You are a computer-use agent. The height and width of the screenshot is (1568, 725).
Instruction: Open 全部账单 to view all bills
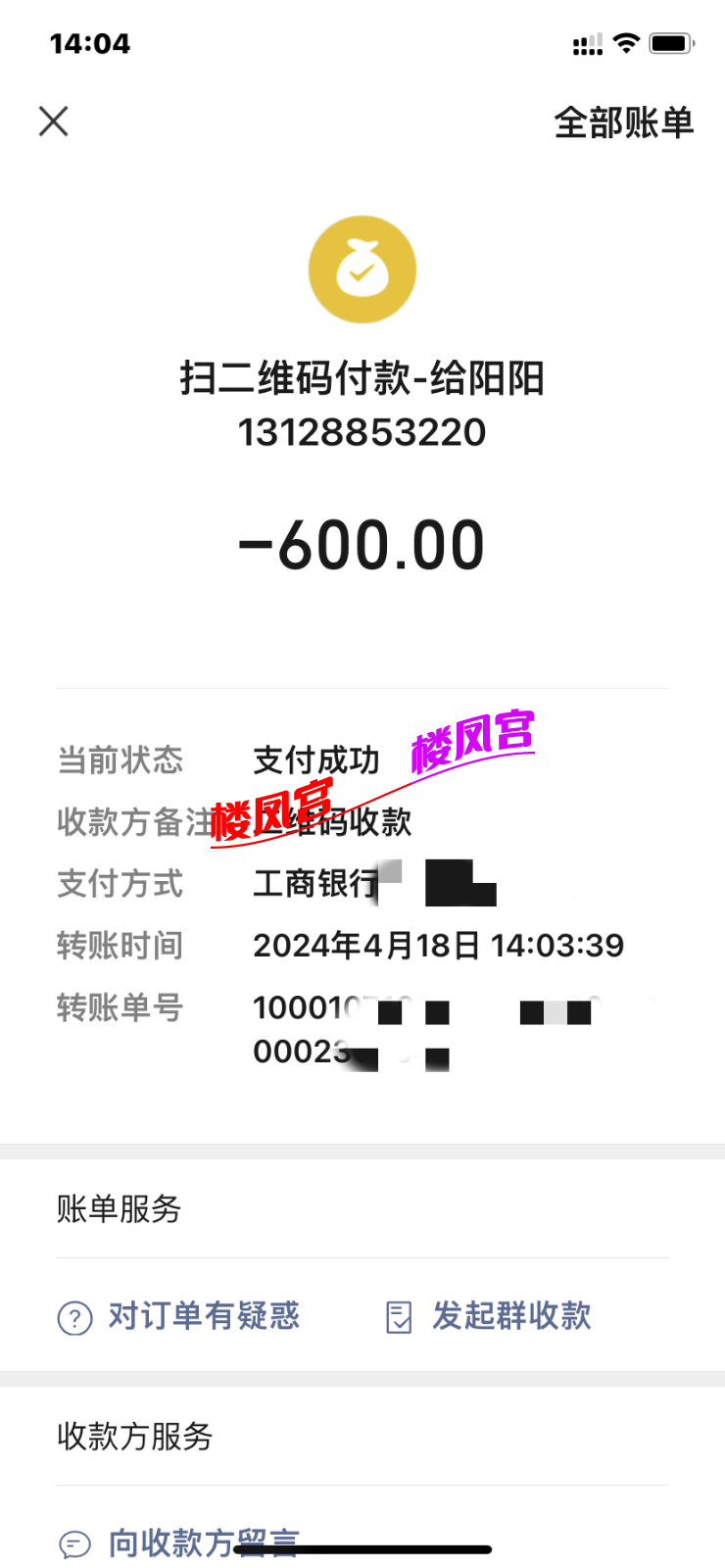pos(624,122)
